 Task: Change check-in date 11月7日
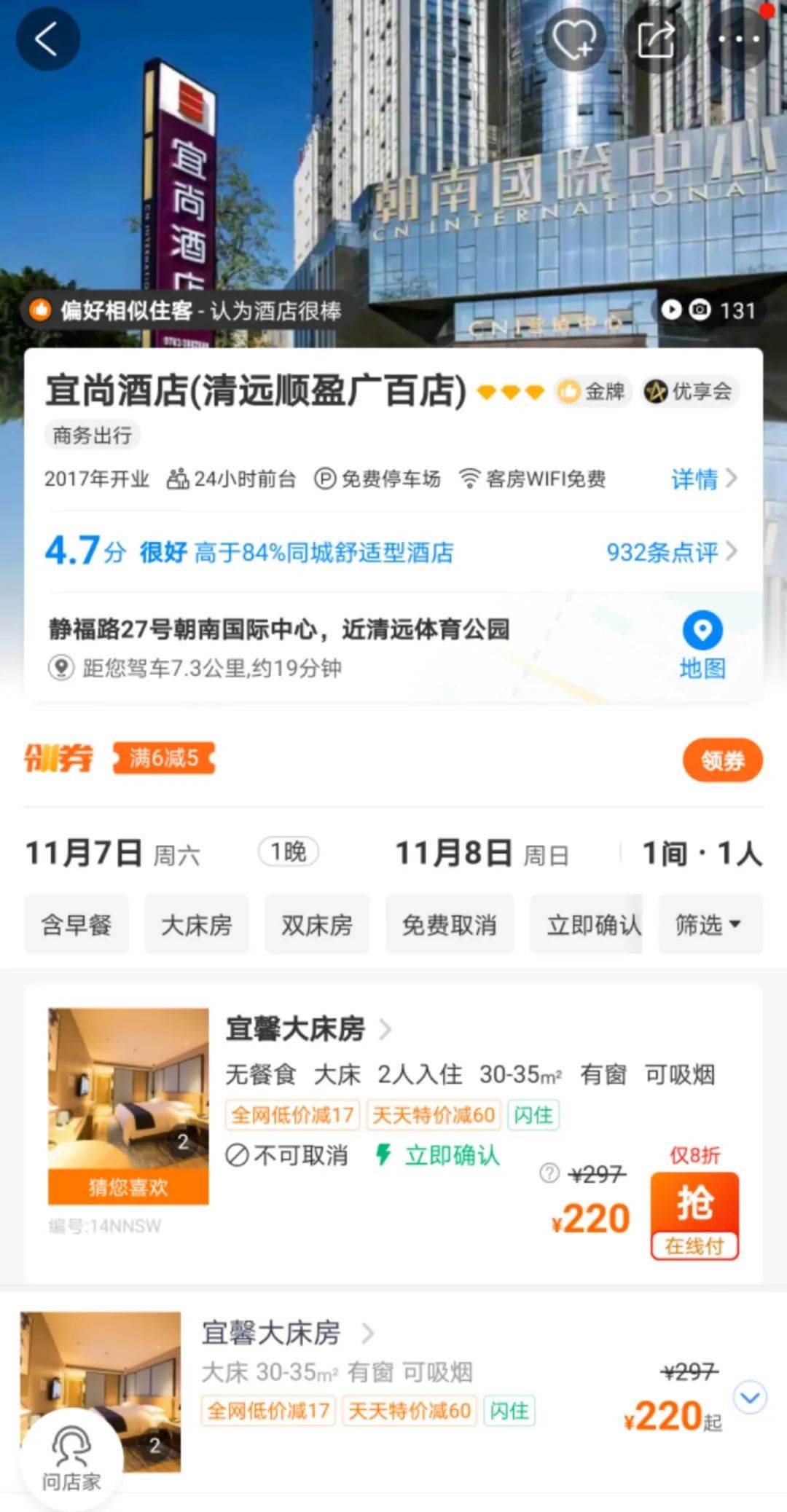[x=113, y=853]
